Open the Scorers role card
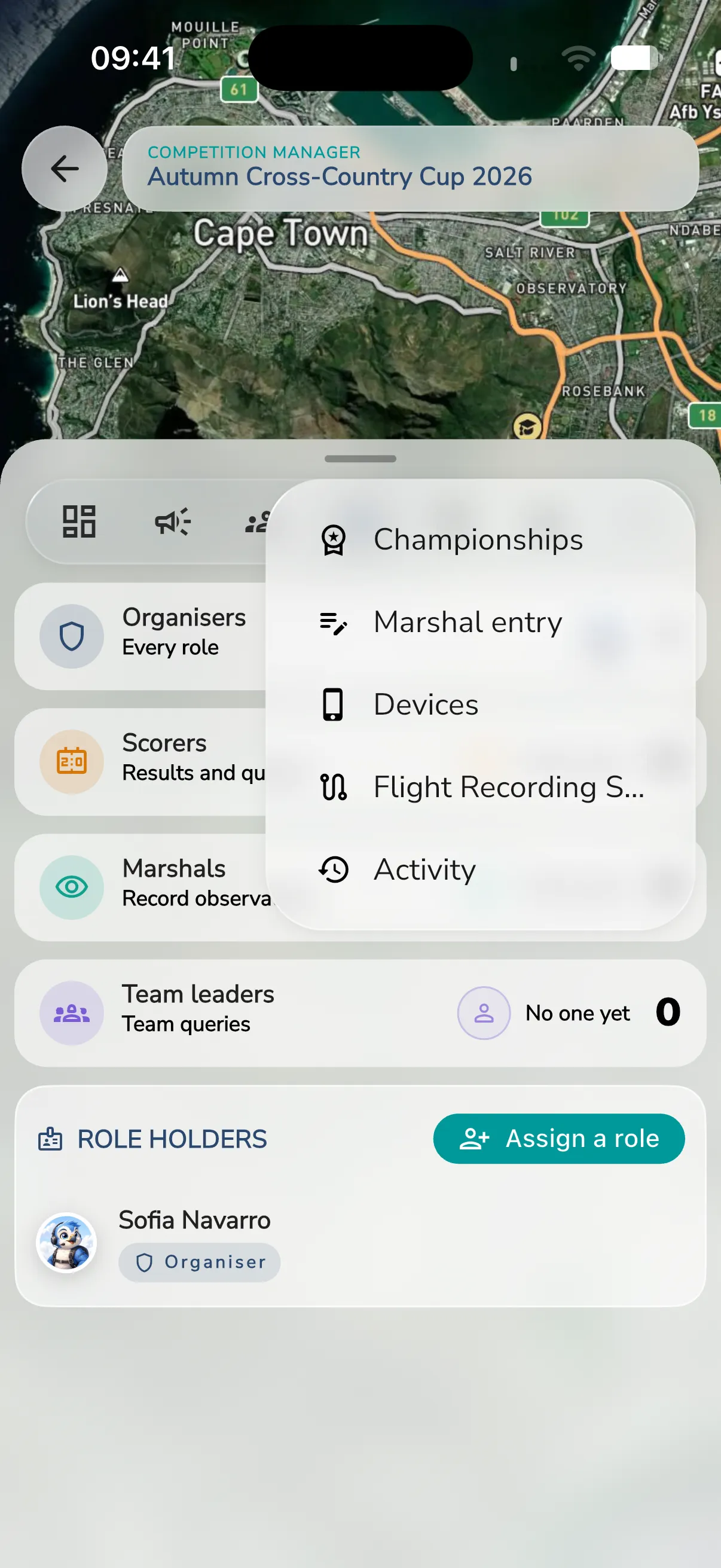This screenshot has height=1568, width=721. [141, 761]
